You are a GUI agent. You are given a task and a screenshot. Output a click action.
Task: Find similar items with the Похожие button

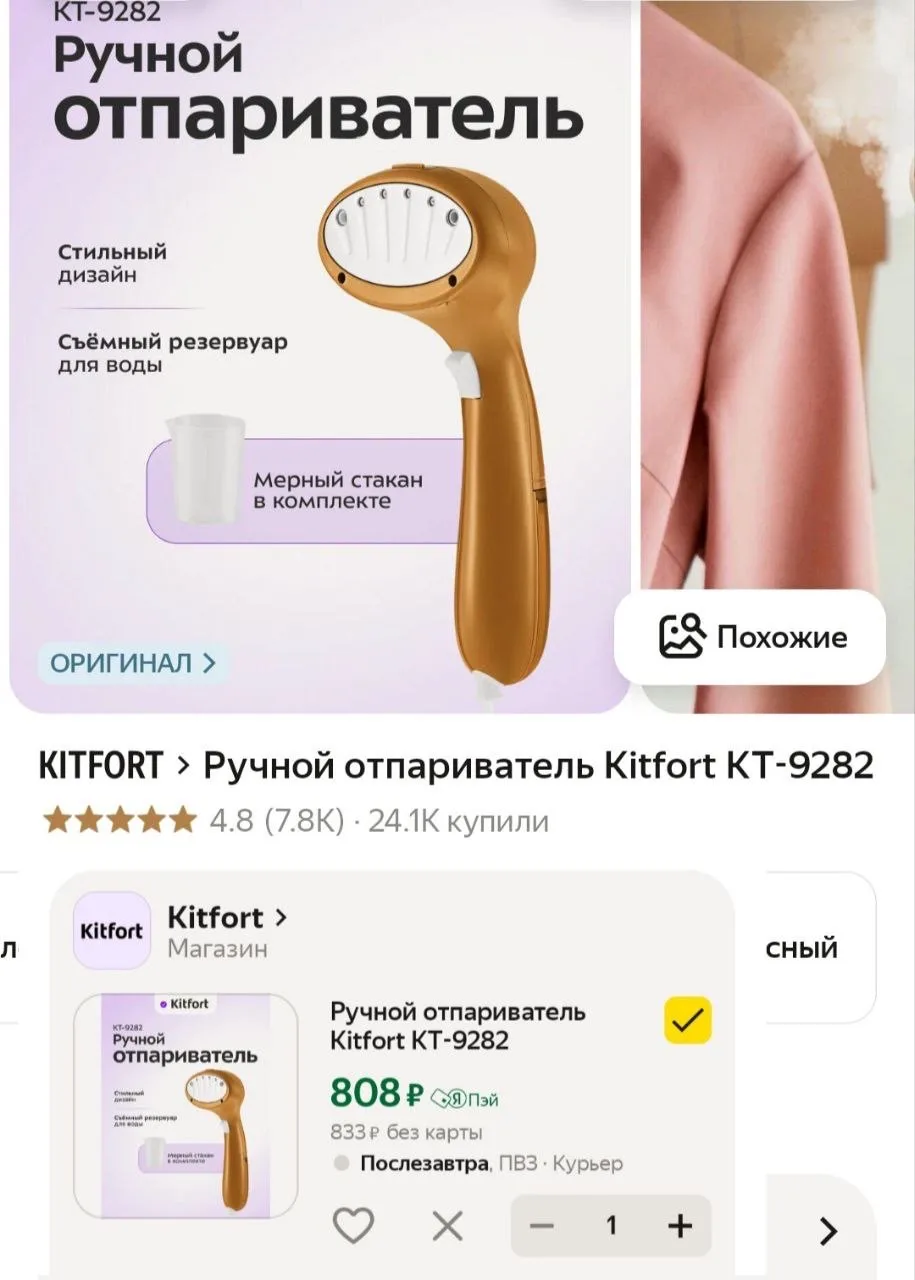[751, 637]
